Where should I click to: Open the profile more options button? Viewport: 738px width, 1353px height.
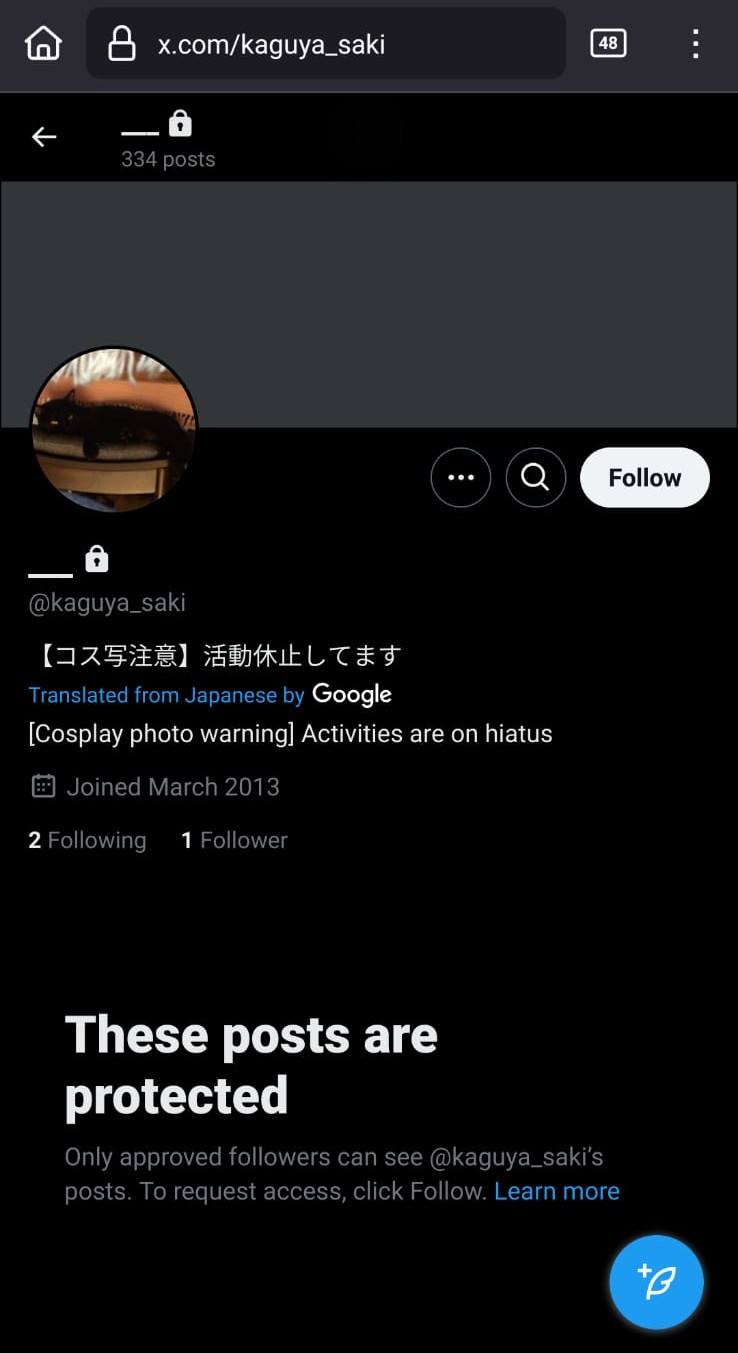461,478
